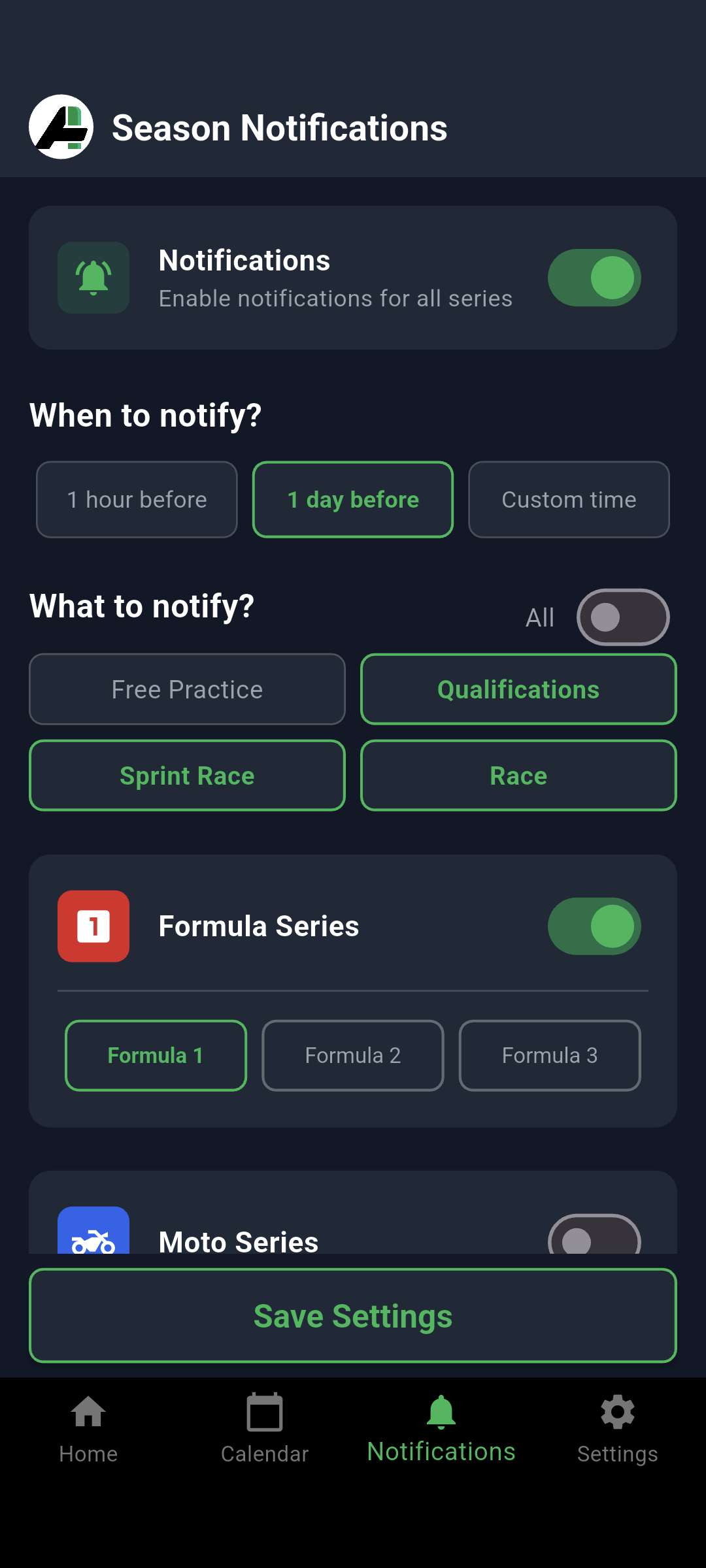The image size is (706, 1568).
Task: Click the green bell notifications icon
Action: 93,277
